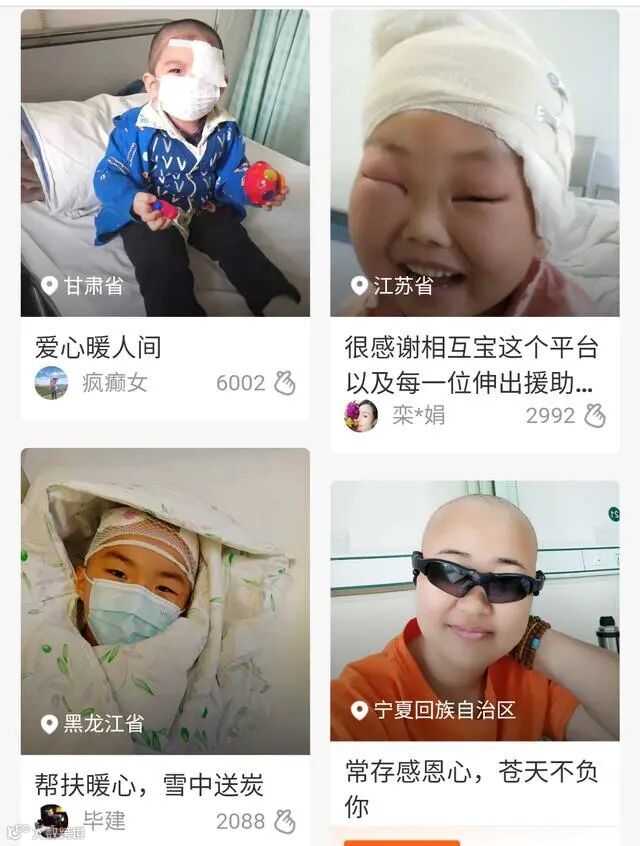The width and height of the screenshot is (640, 846).
Task: View 毕建's profile avatar
Action: pos(52,821)
